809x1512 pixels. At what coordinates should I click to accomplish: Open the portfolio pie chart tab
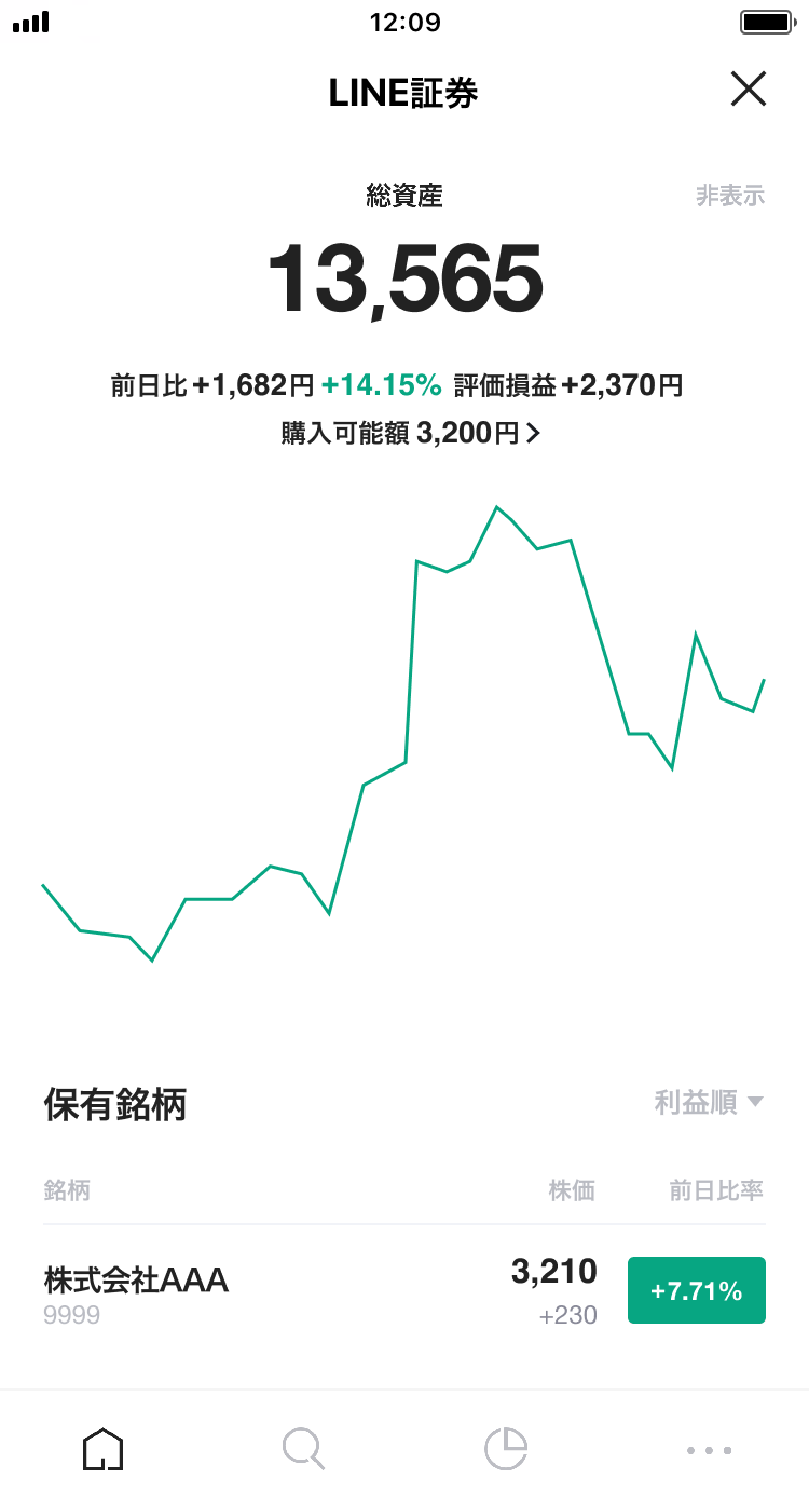pos(506,1449)
